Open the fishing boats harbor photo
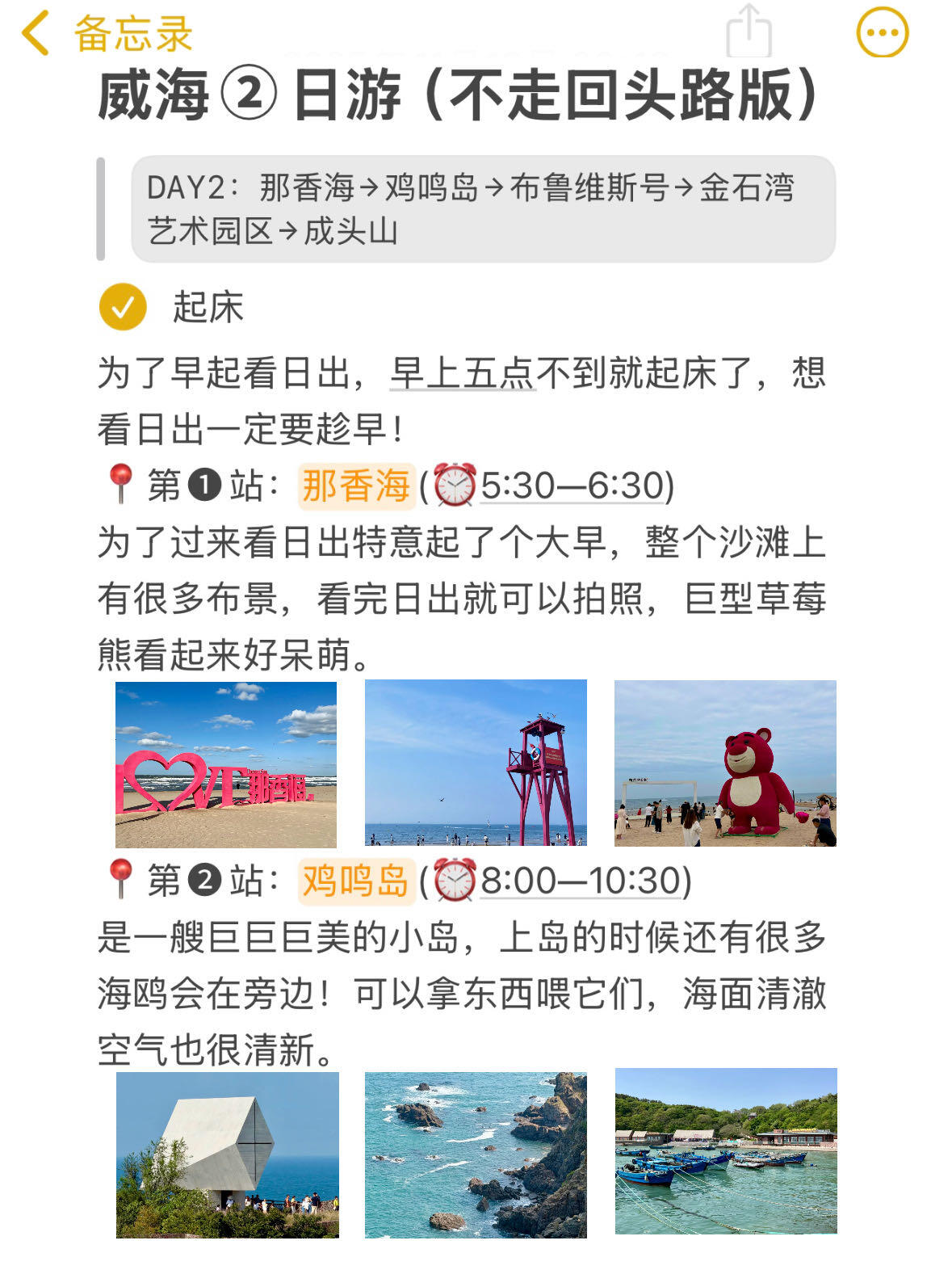This screenshot has height=1270, width=952. [x=726, y=1151]
